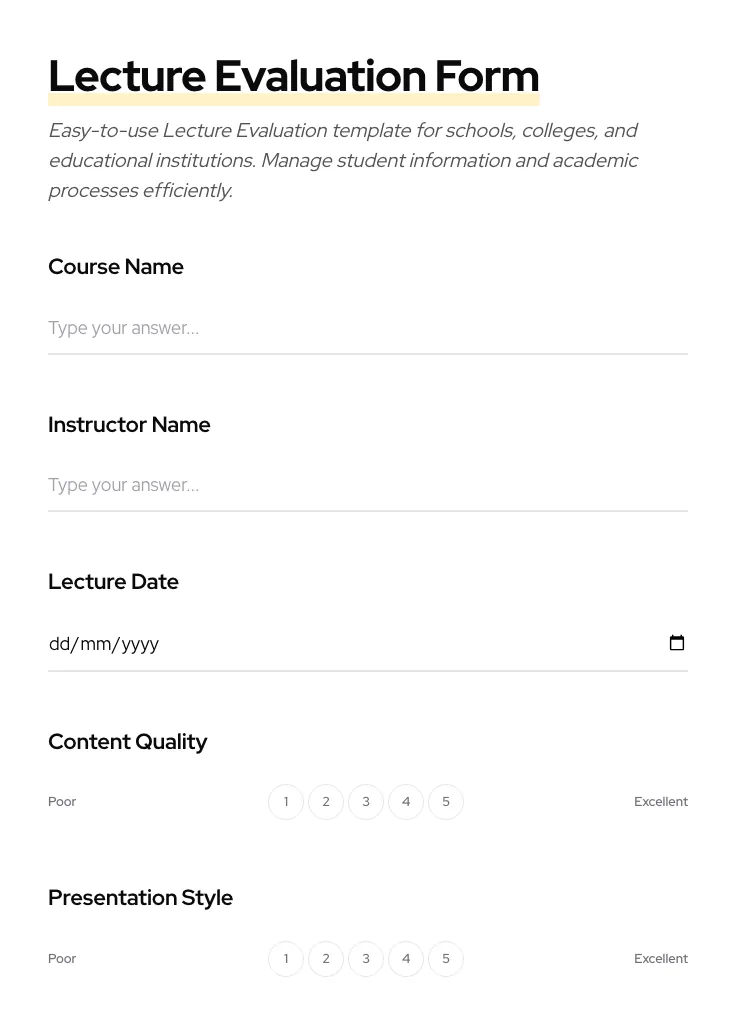Viewport: 736px width, 1024px height.
Task: Open the calendar date picker icon
Action: tap(677, 643)
